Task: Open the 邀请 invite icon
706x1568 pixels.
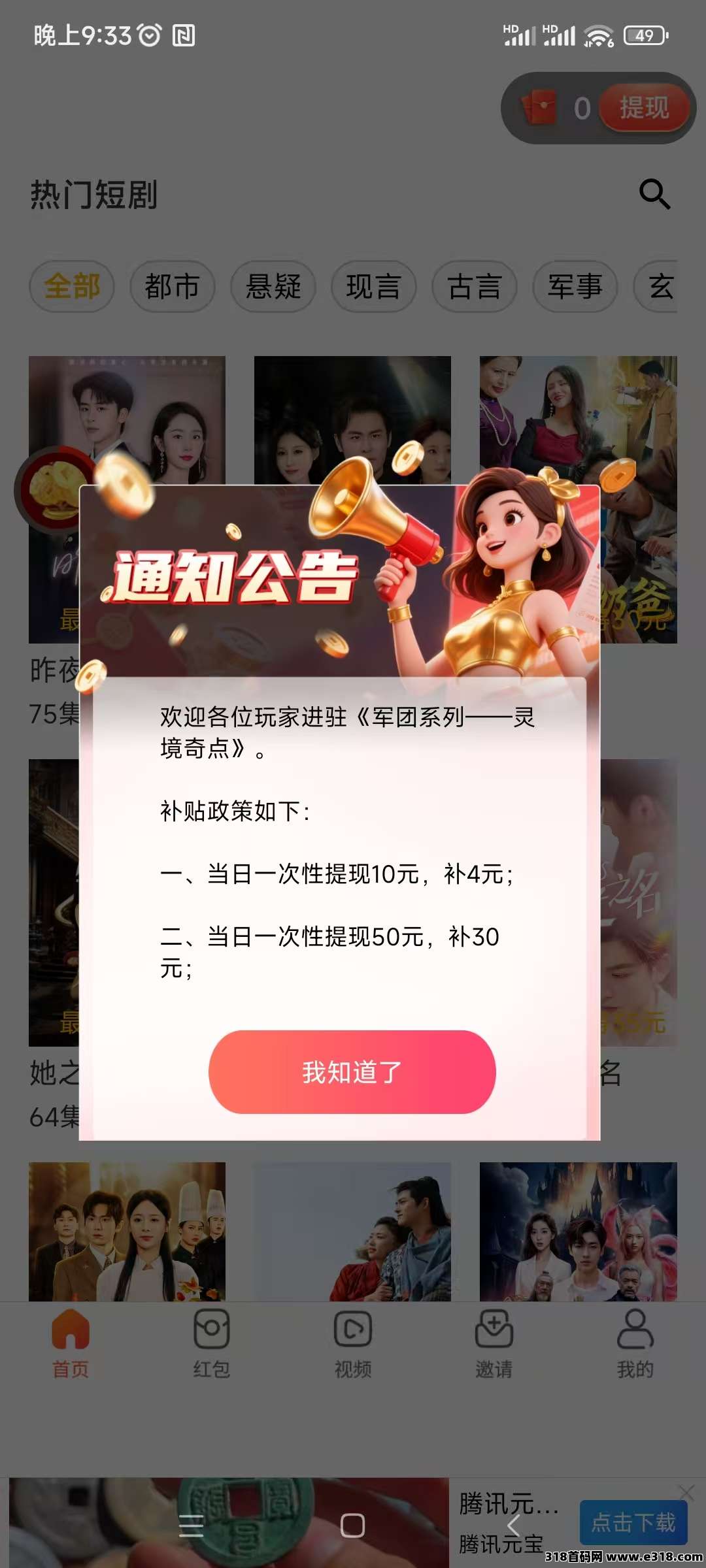Action: tap(494, 1330)
